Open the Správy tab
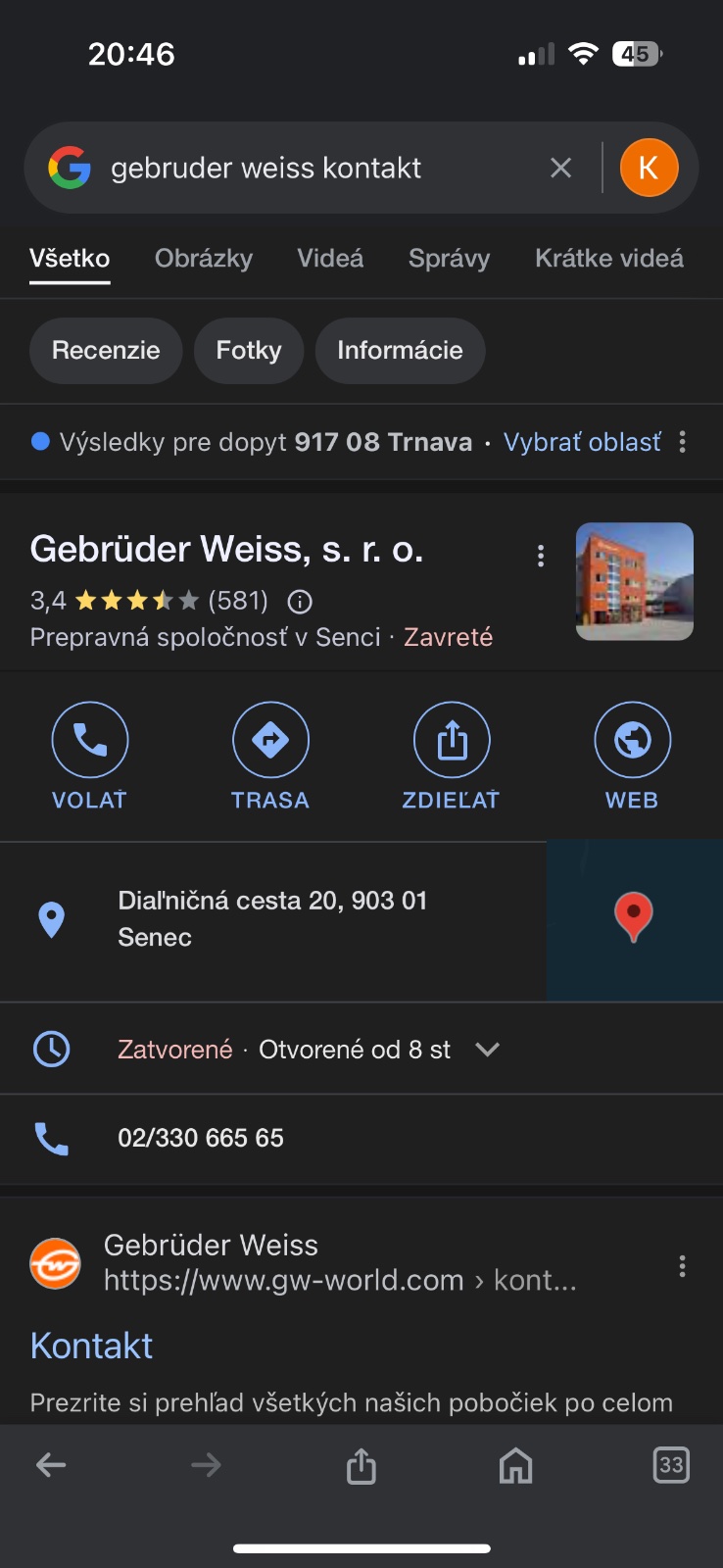 tap(449, 259)
